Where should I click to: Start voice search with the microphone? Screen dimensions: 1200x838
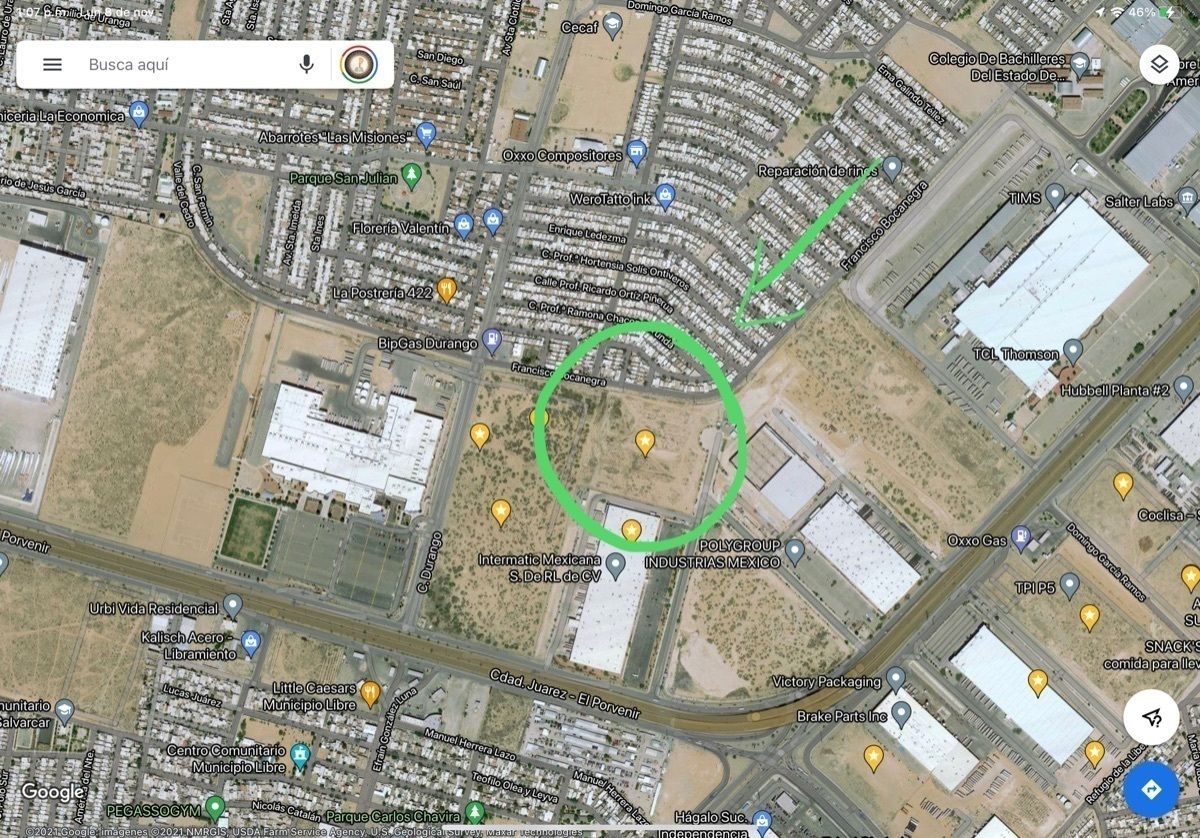(306, 64)
